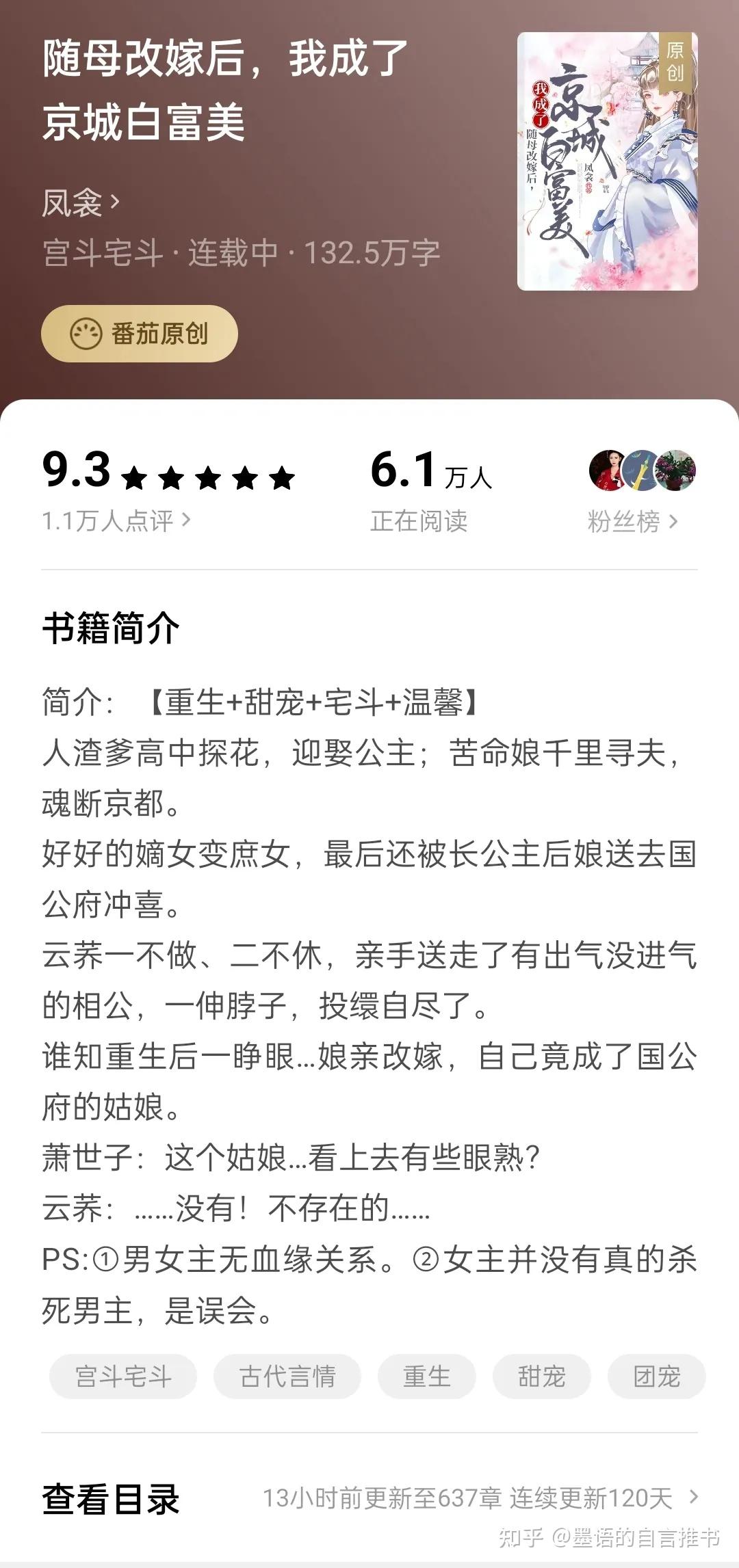Select the 团宠 tag chip
This screenshot has width=739, height=1568.
click(x=657, y=1377)
